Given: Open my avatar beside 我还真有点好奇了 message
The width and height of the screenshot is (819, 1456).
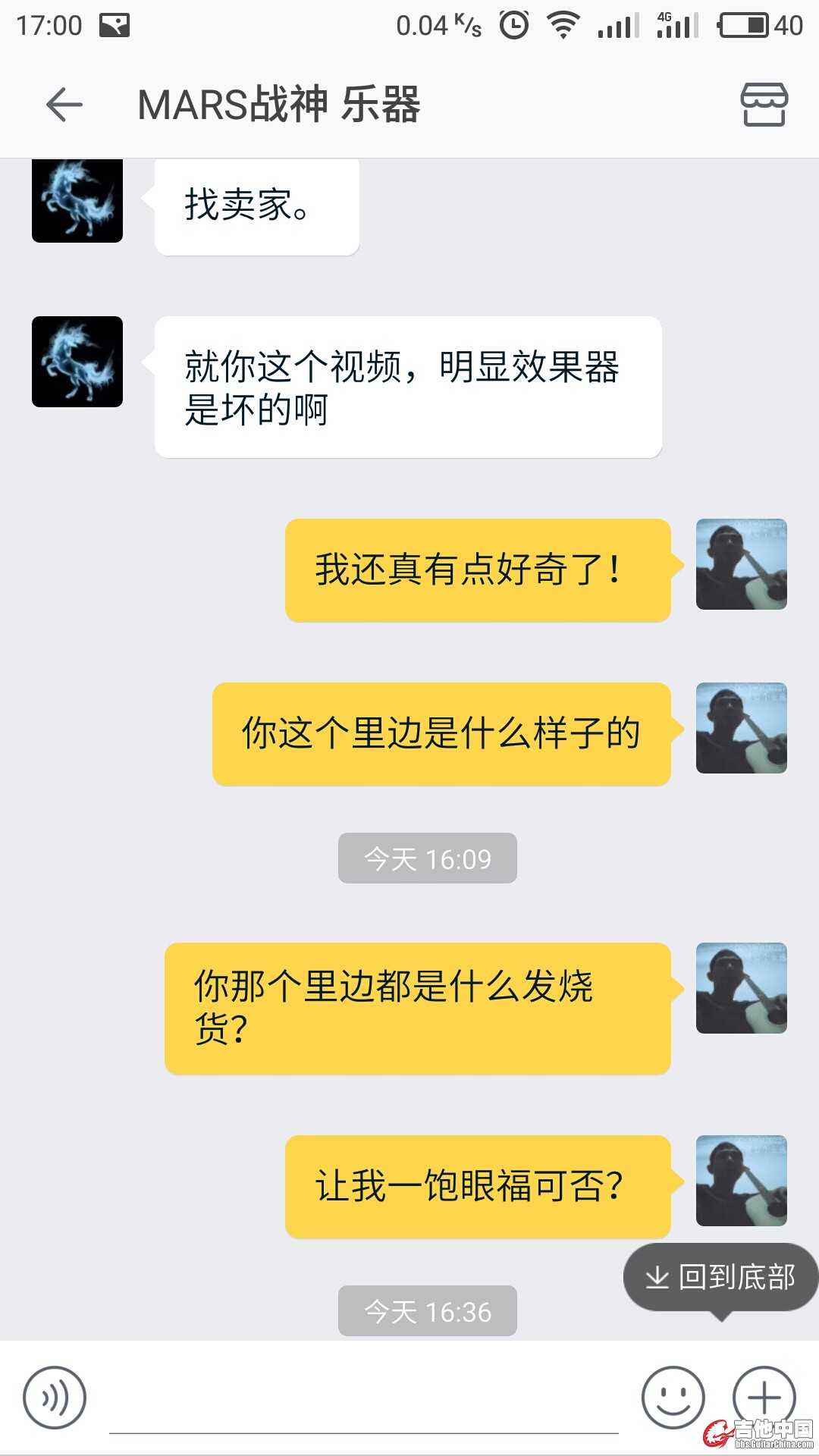Looking at the screenshot, I should tap(741, 564).
